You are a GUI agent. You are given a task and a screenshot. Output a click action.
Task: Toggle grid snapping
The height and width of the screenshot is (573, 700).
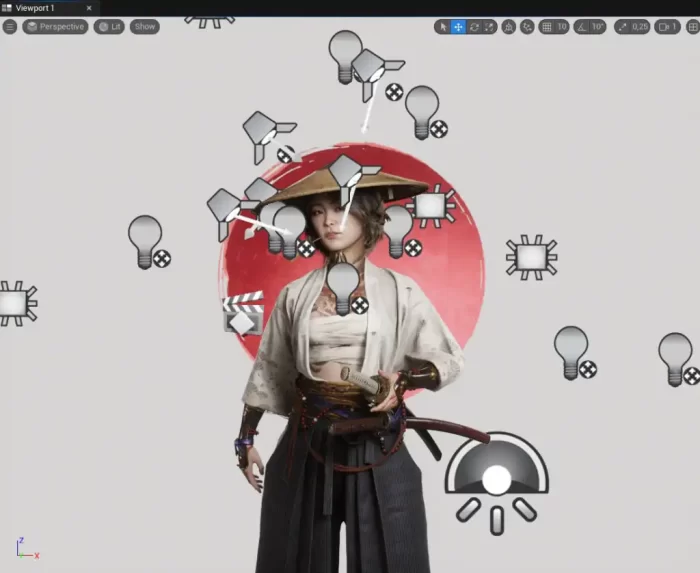547,27
